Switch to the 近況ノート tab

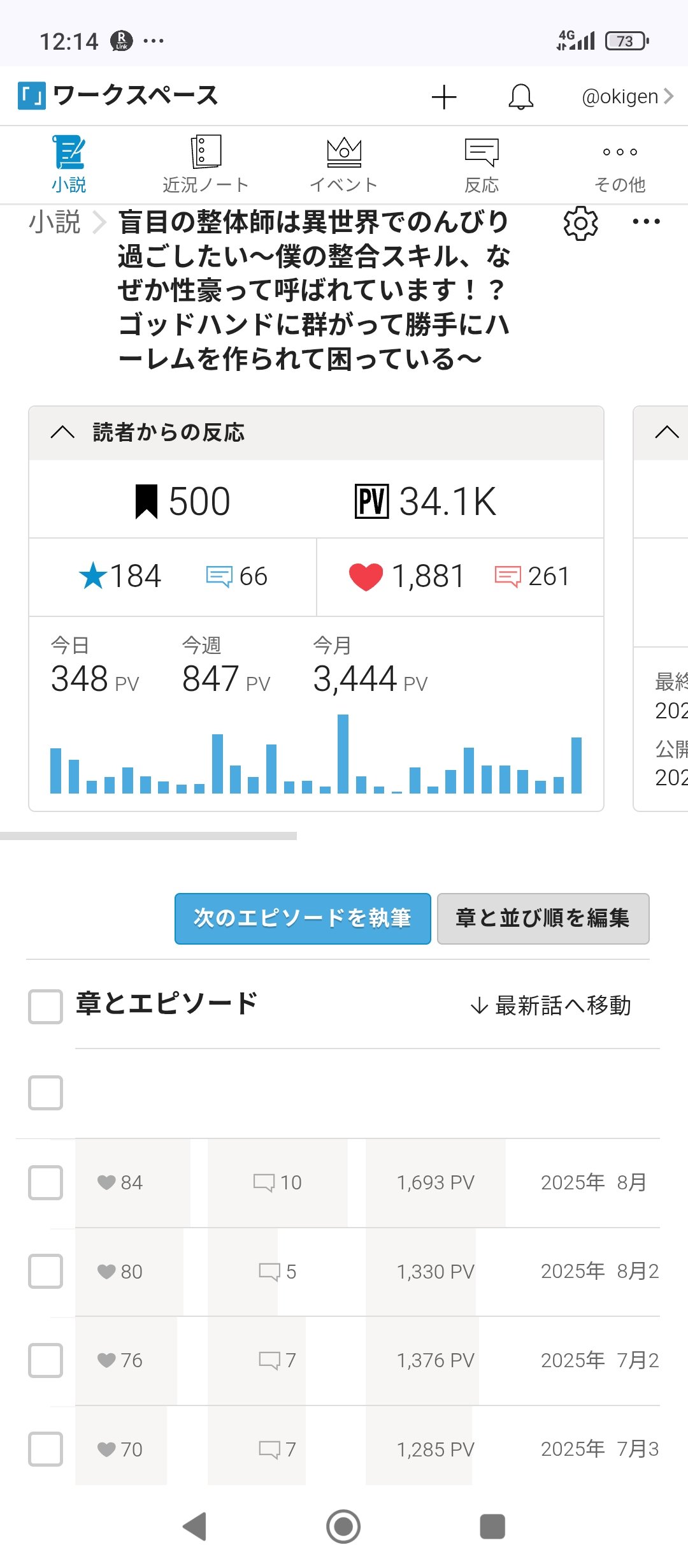[206, 164]
